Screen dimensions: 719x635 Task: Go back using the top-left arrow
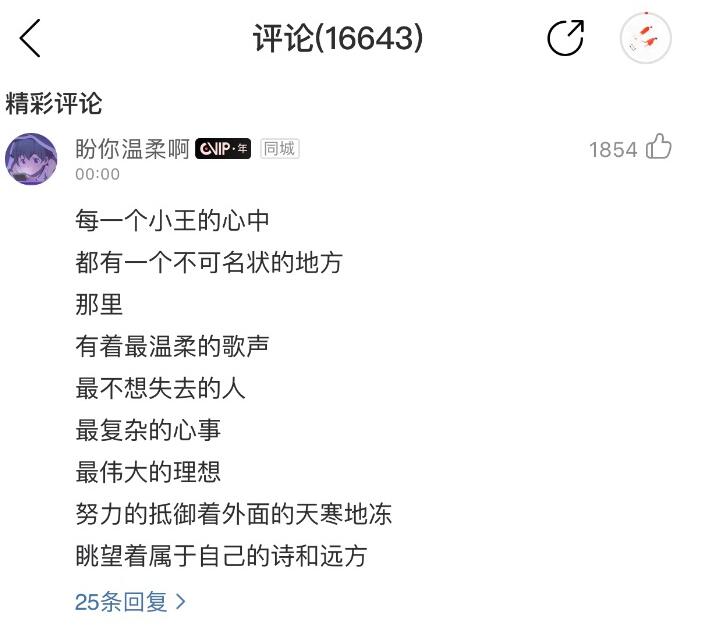pos(30,39)
